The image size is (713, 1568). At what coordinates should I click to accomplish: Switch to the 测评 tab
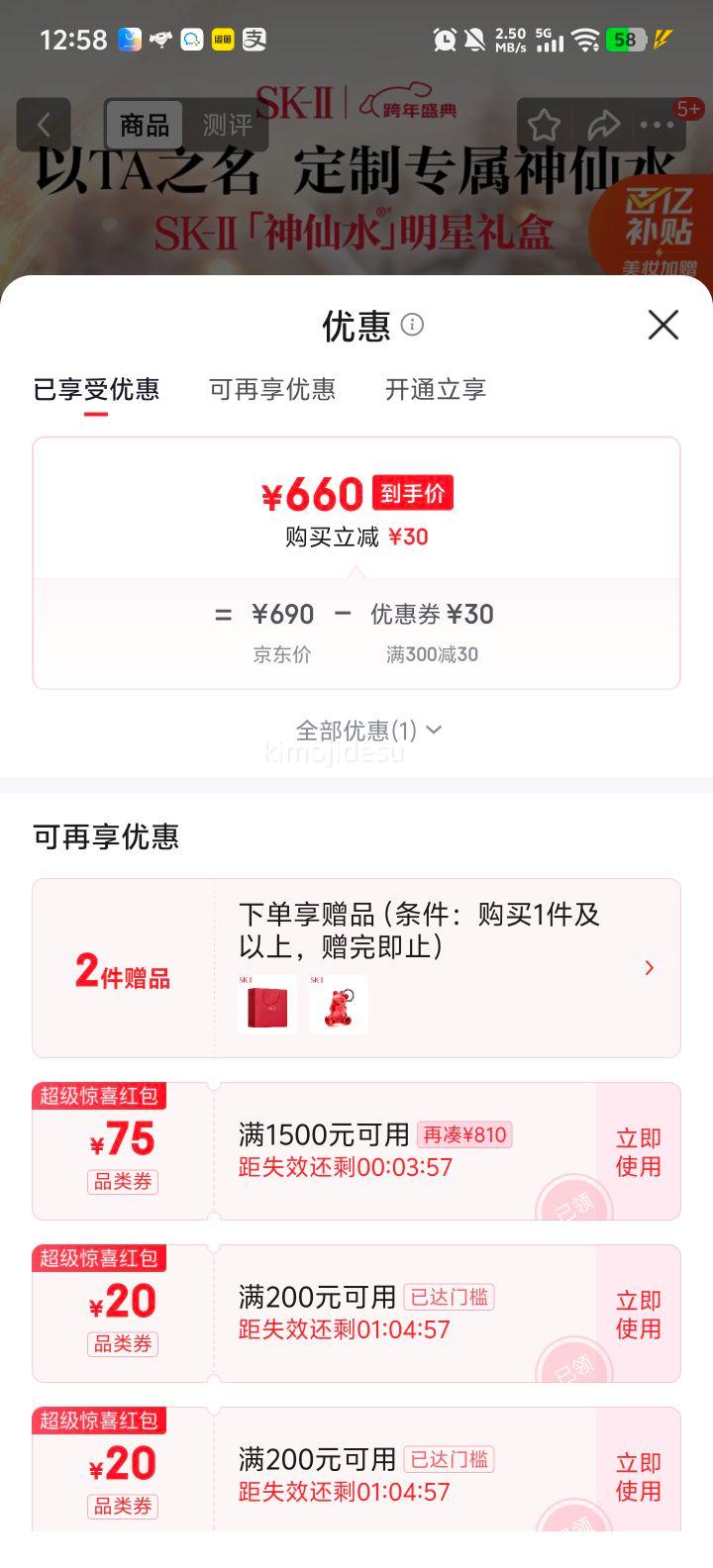click(x=230, y=125)
